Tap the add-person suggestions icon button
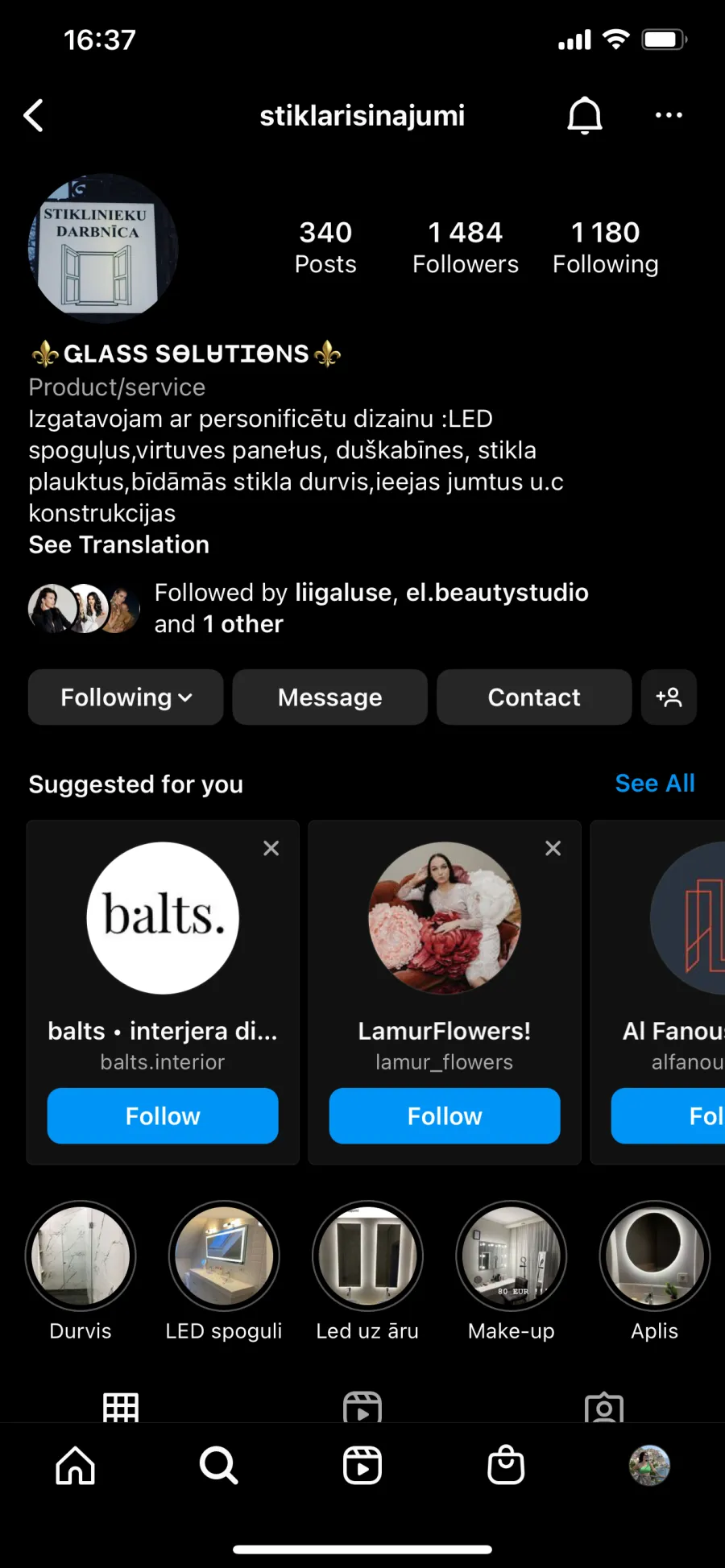The width and height of the screenshot is (725, 1568). pos(669,697)
